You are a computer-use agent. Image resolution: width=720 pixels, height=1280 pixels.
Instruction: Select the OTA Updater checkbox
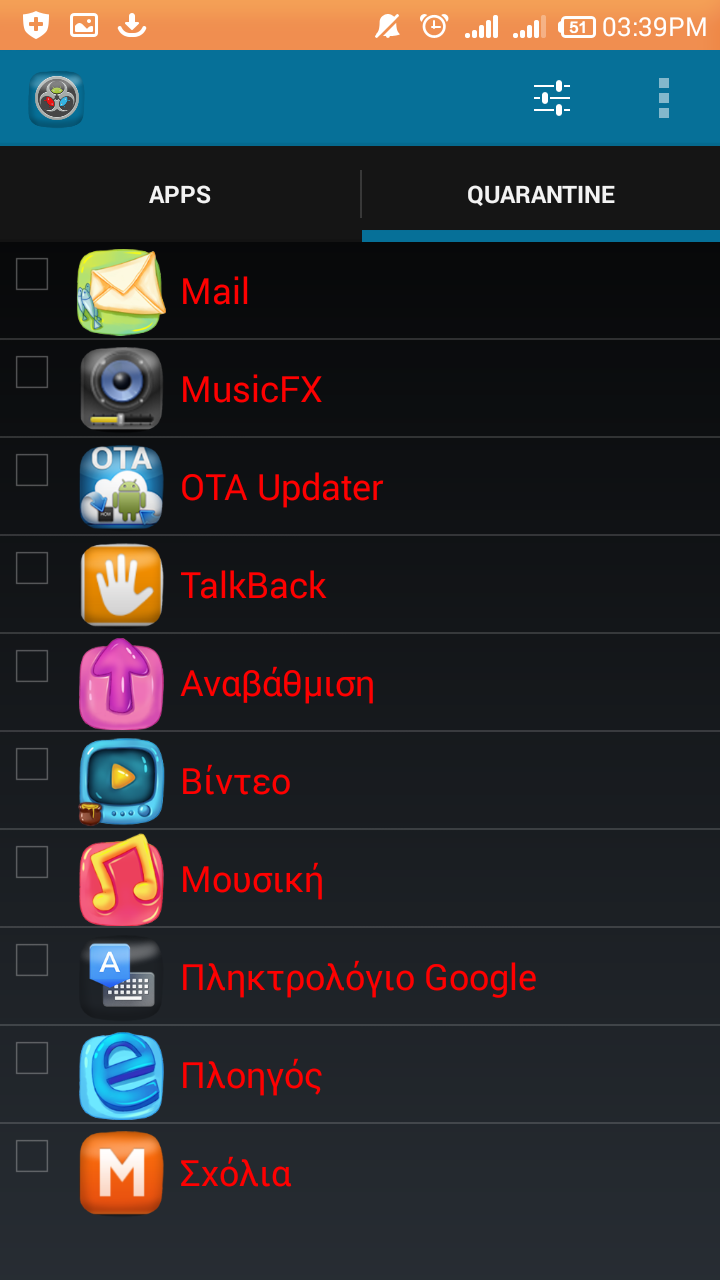point(32,470)
